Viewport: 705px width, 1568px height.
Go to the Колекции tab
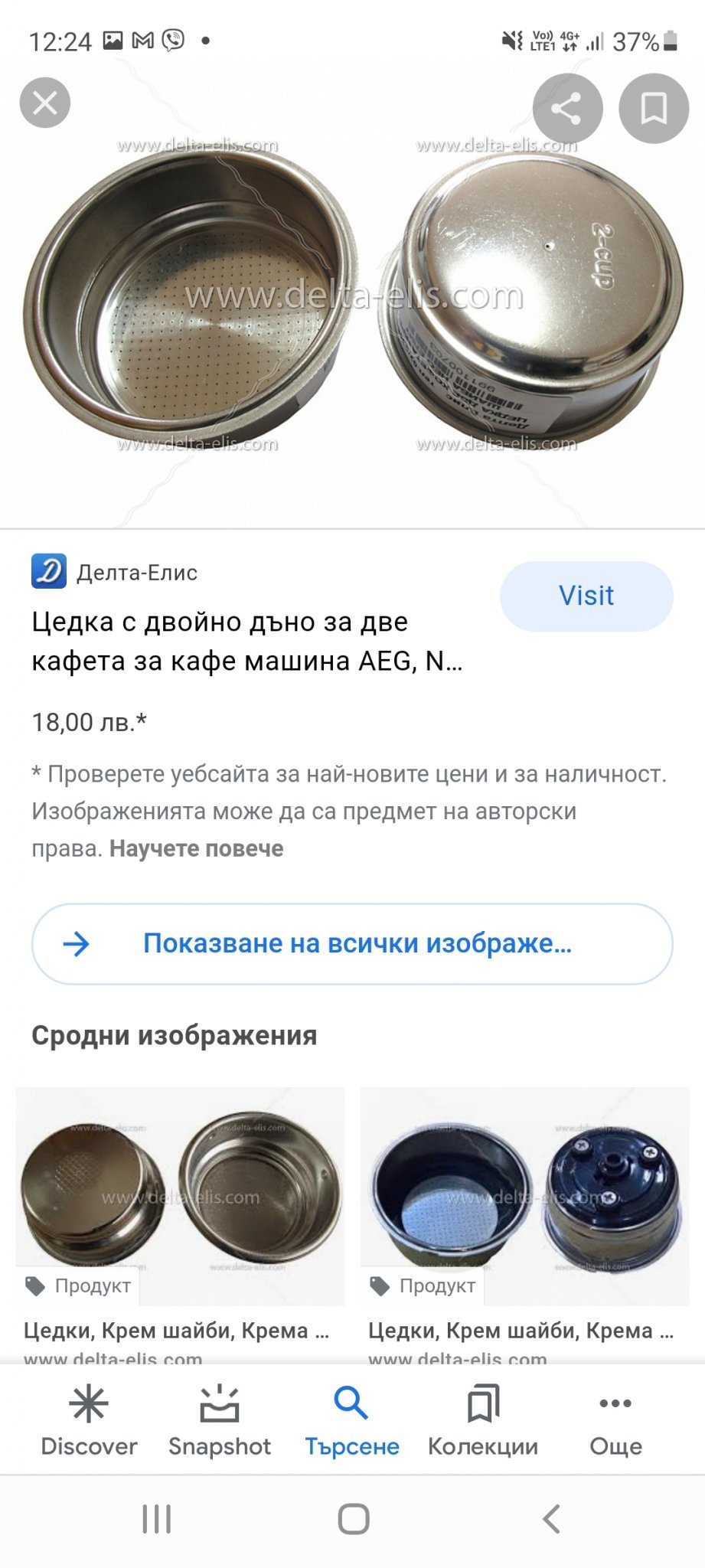(x=483, y=1420)
